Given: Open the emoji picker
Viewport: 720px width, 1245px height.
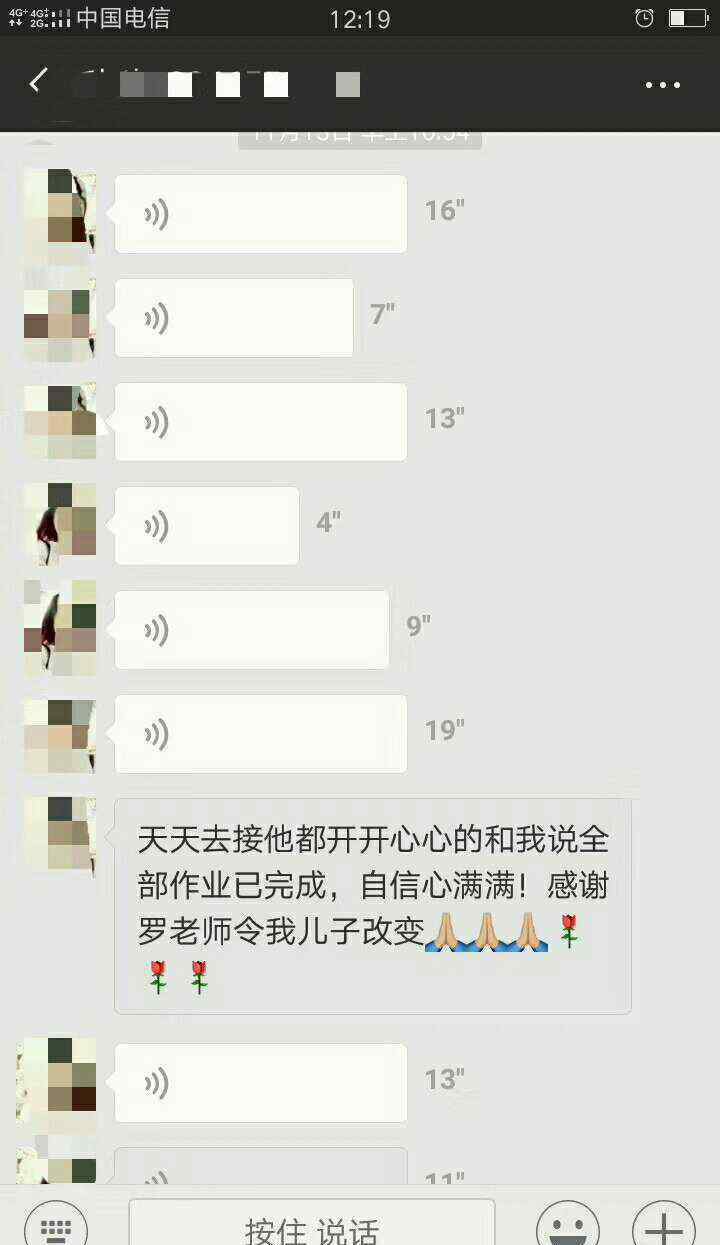Looking at the screenshot, I should (x=568, y=1225).
